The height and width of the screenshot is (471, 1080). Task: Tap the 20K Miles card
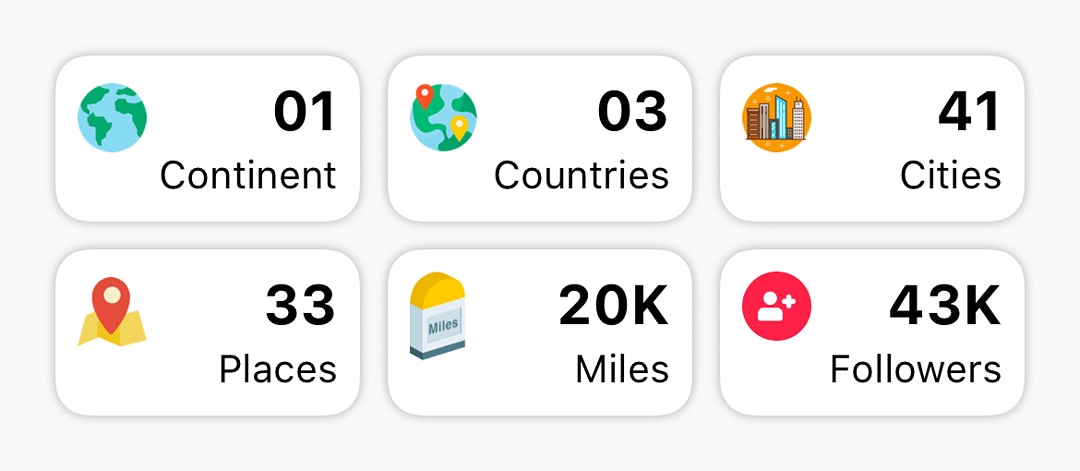[540, 332]
